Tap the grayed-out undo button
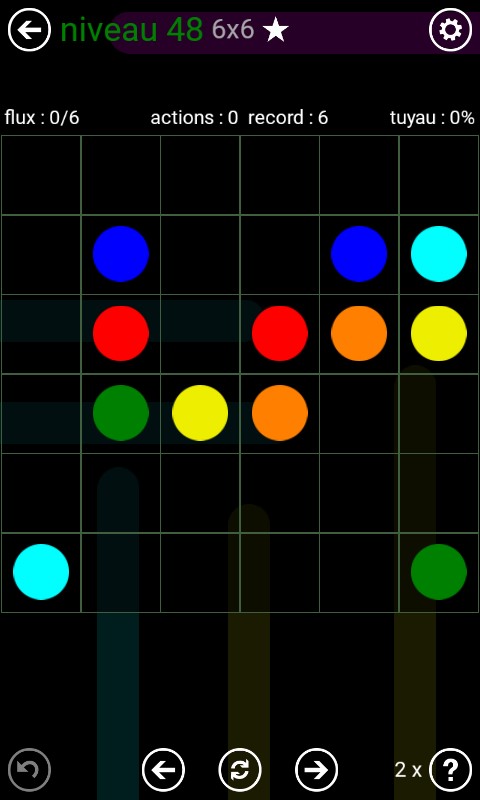The height and width of the screenshot is (800, 480). [x=29, y=769]
